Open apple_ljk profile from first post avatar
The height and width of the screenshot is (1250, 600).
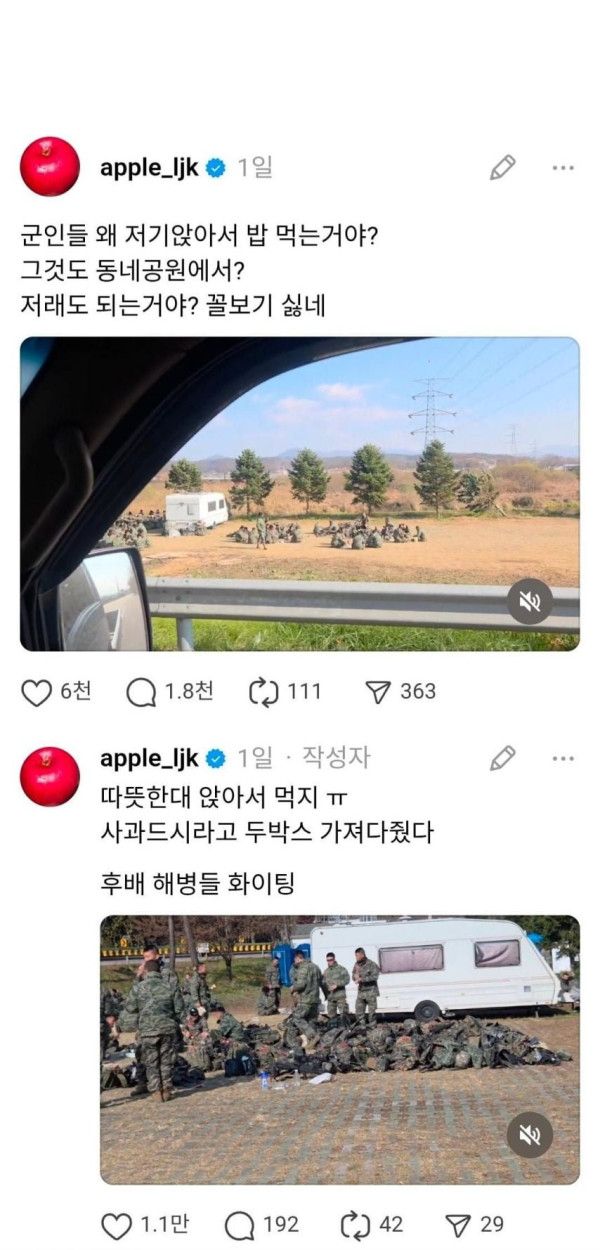click(x=50, y=166)
